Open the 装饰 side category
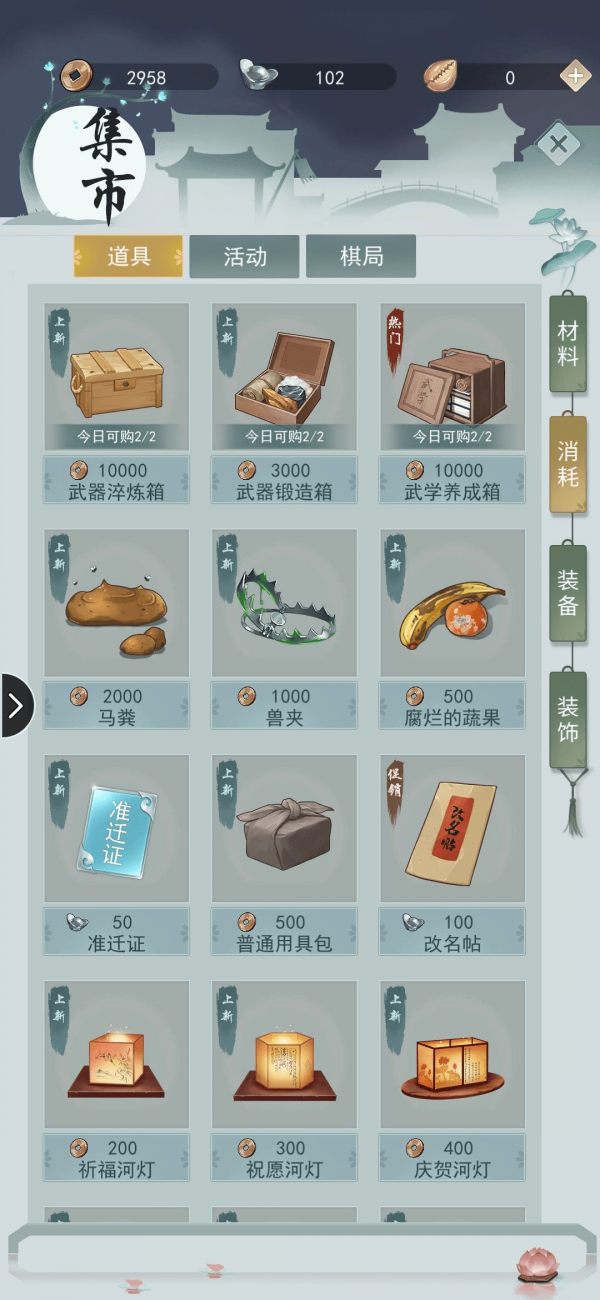Screen dimensions: 600x1300 click(568, 719)
